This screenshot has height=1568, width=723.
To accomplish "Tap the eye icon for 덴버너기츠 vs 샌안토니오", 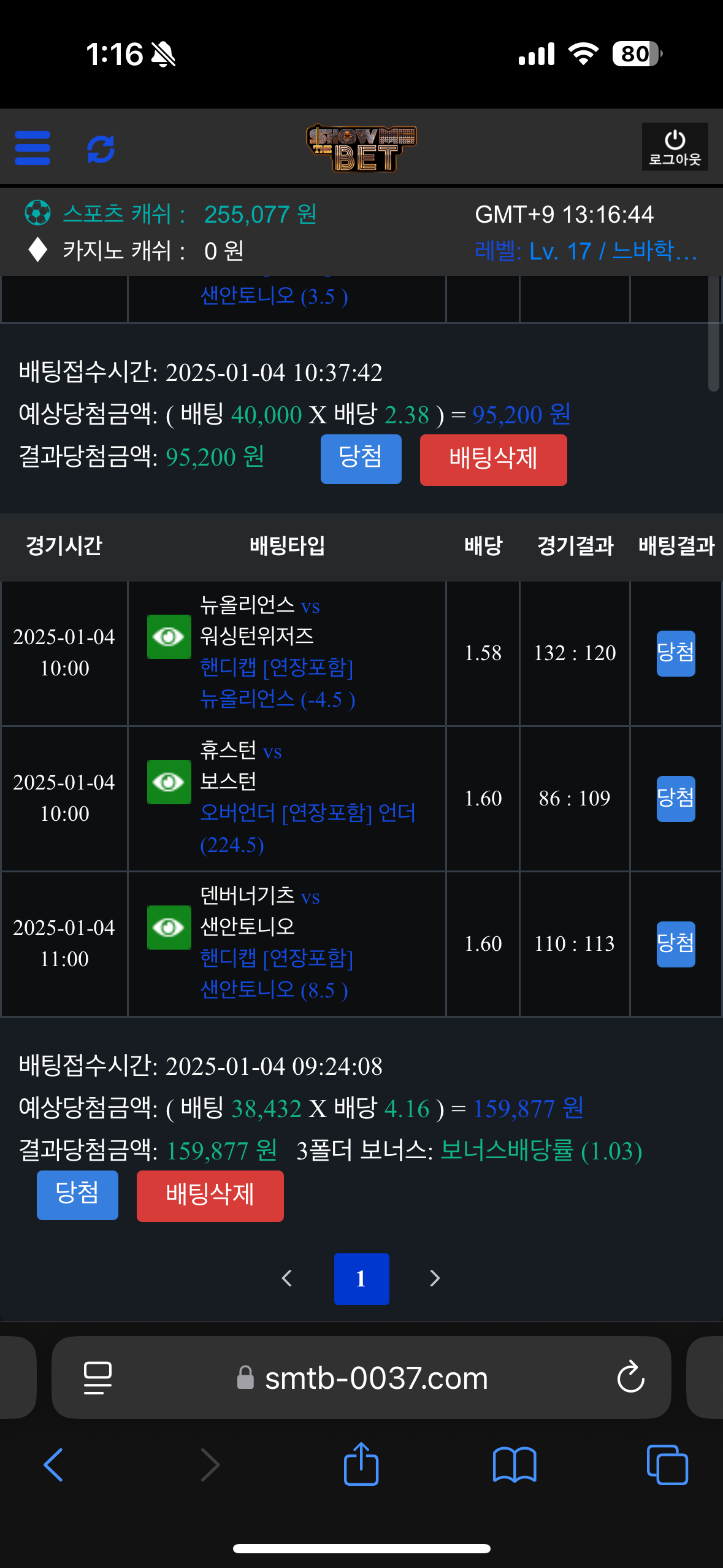I will coord(169,928).
